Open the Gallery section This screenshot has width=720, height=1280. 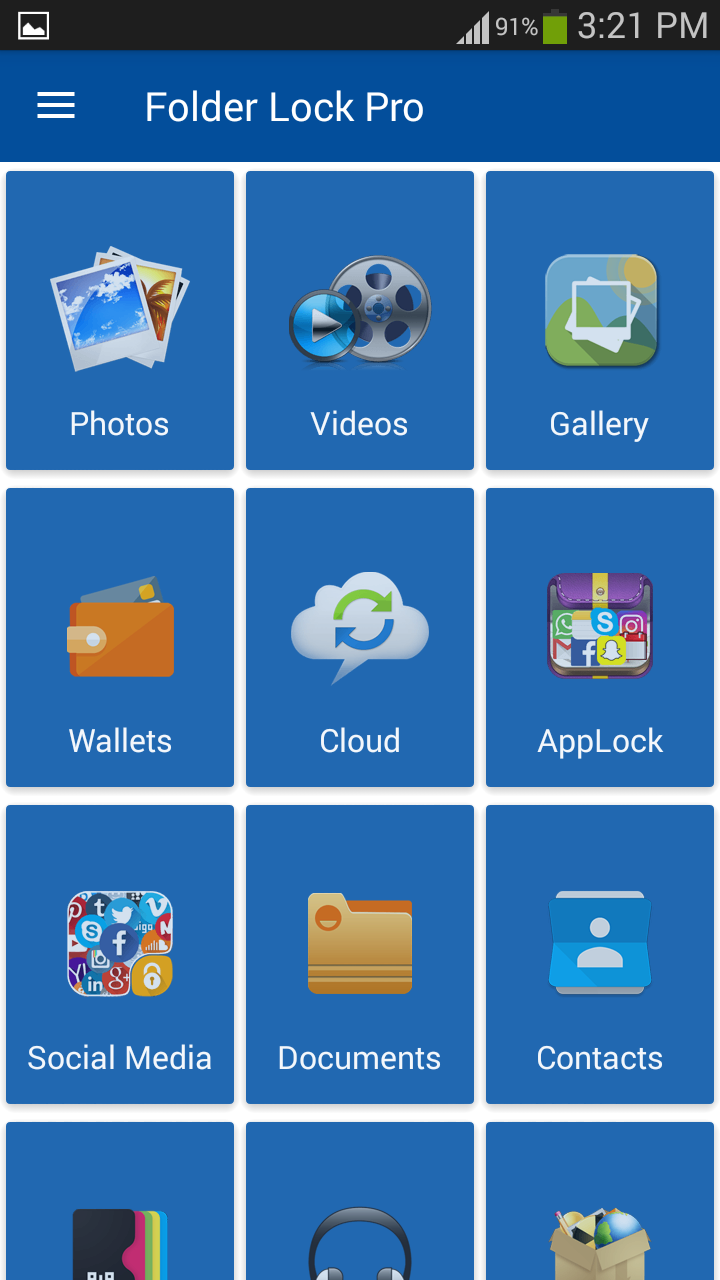pyautogui.click(x=598, y=320)
